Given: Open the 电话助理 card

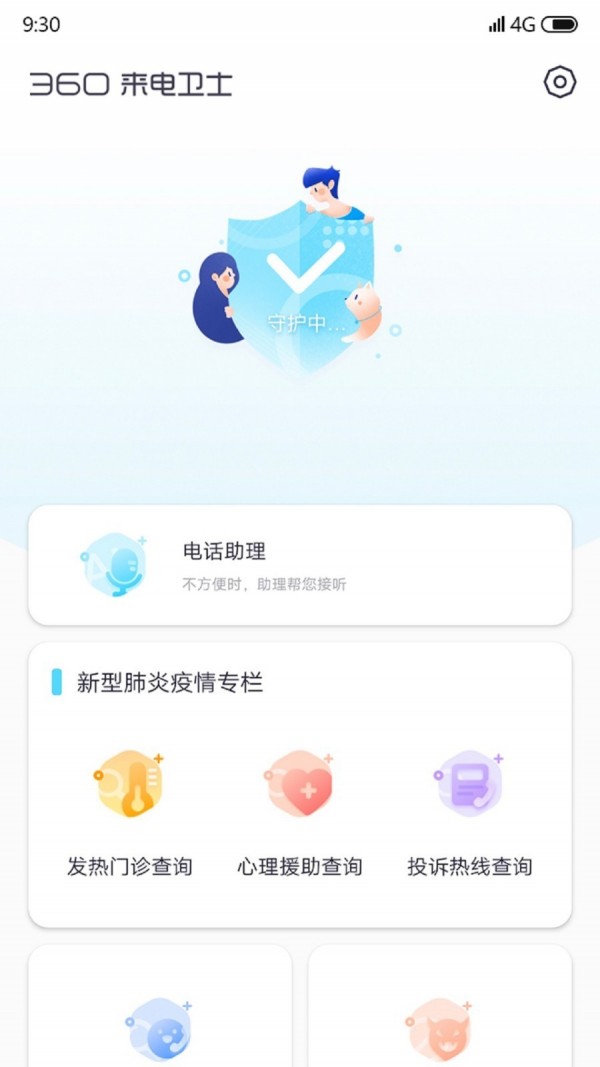Looking at the screenshot, I should click(300, 565).
